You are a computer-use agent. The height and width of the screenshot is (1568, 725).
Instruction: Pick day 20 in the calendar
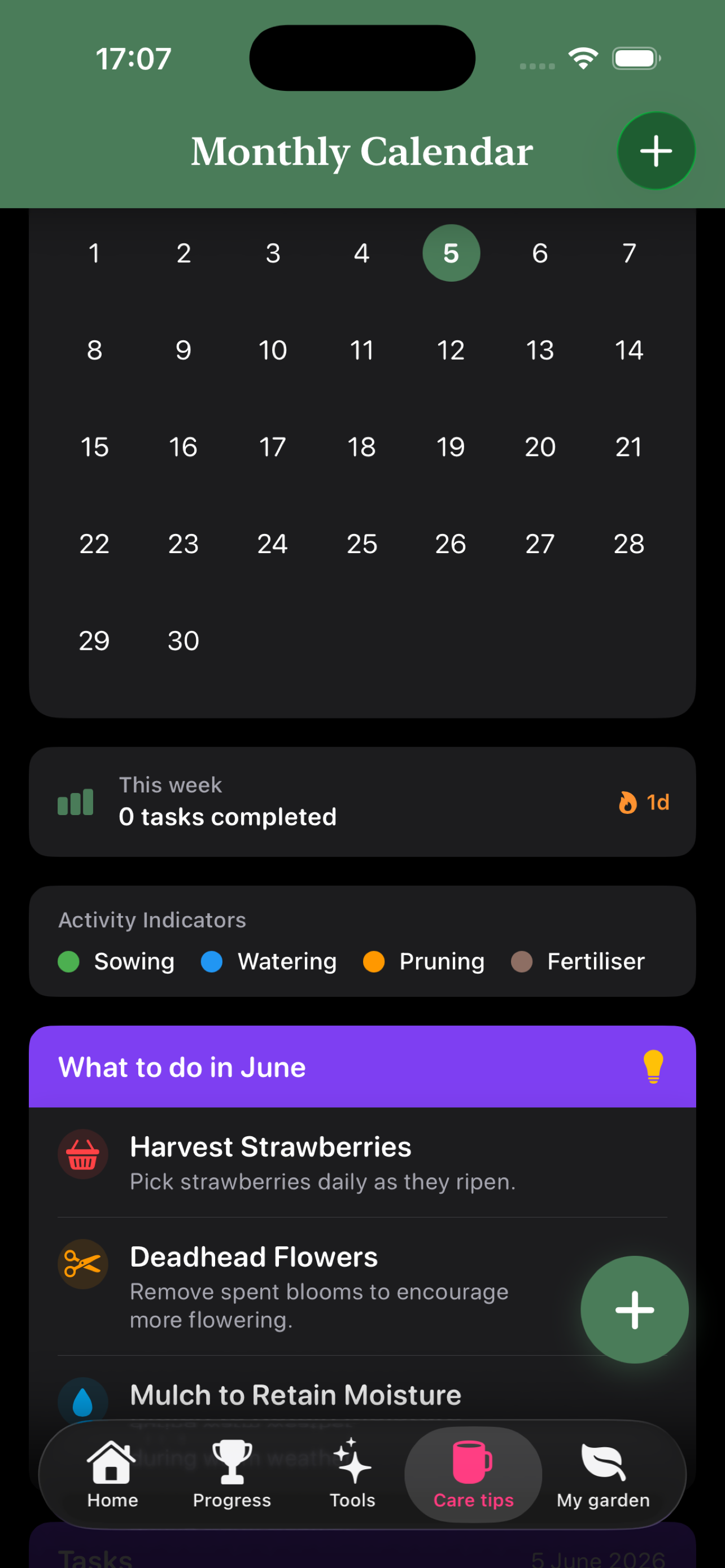click(540, 447)
